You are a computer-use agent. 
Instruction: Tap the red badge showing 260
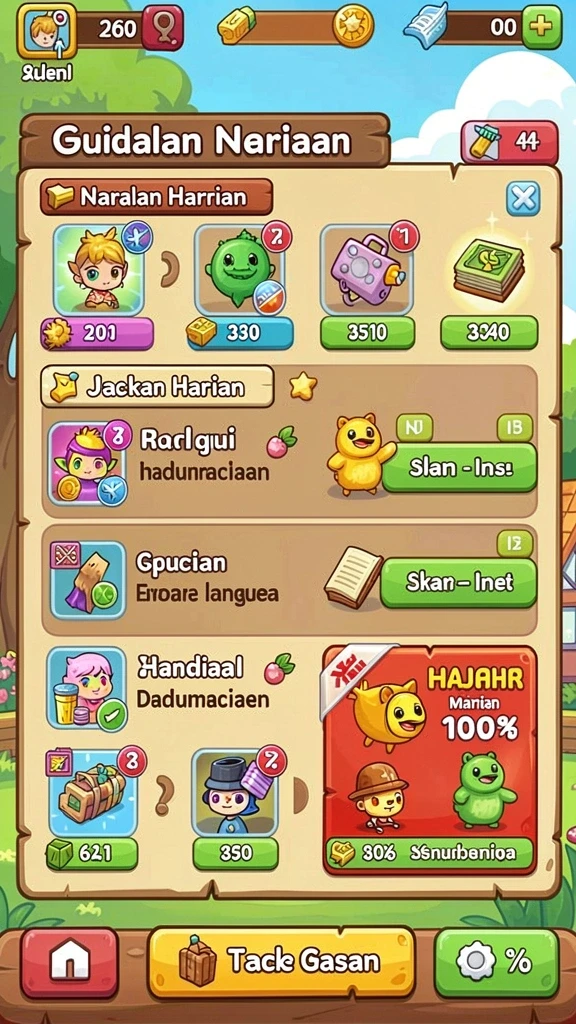tap(163, 28)
